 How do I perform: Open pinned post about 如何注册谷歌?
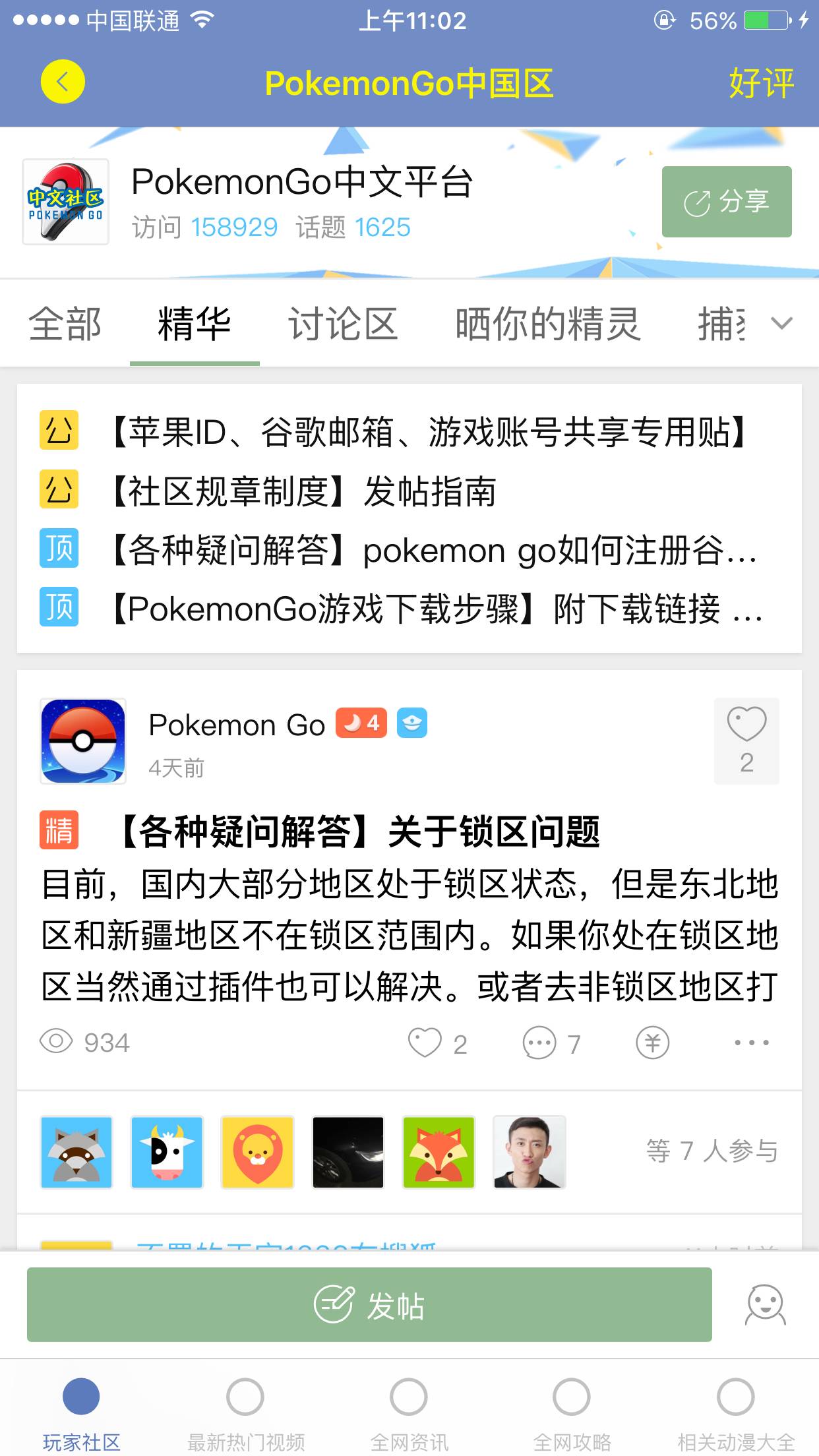(432, 550)
